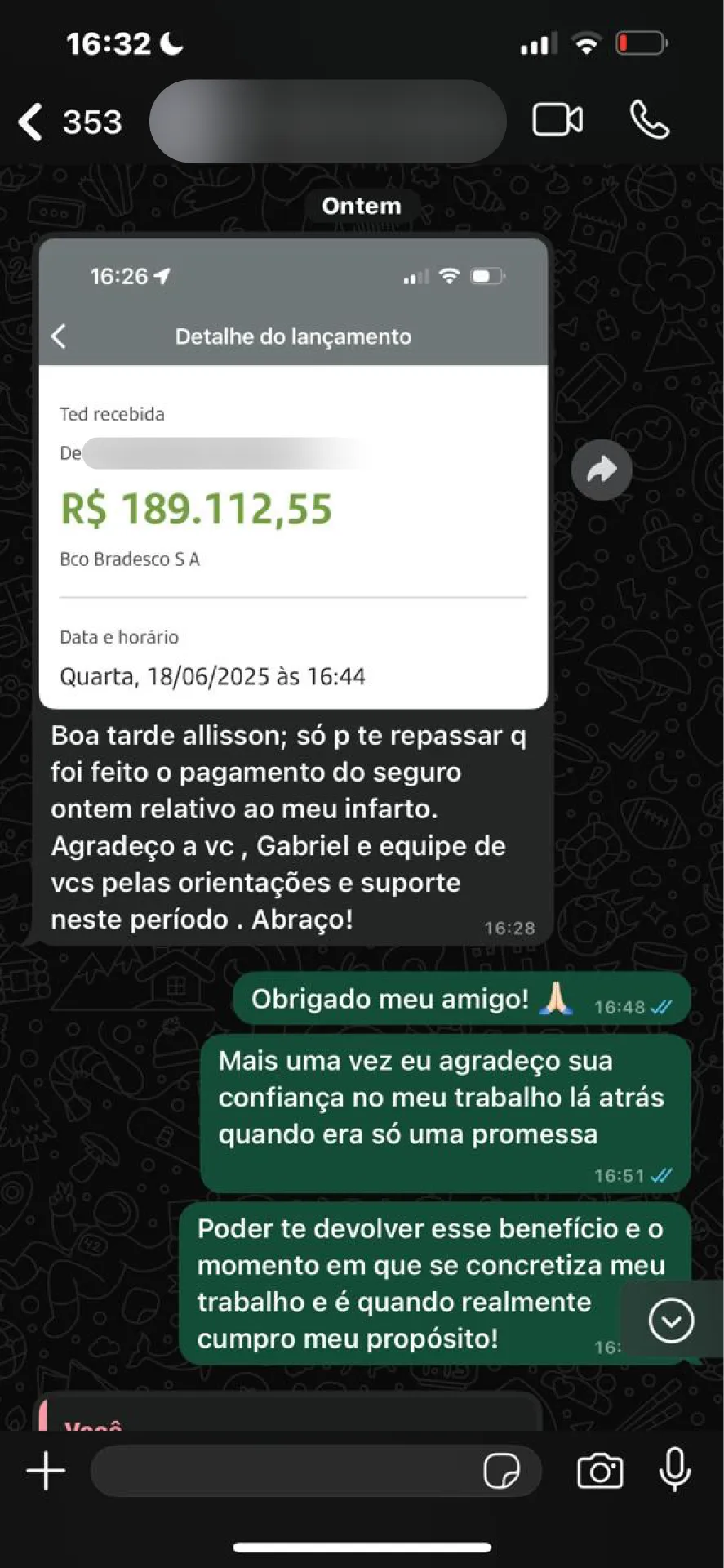The image size is (724, 1568).
Task: Record a voice message with the microphone
Action: 675,1469
